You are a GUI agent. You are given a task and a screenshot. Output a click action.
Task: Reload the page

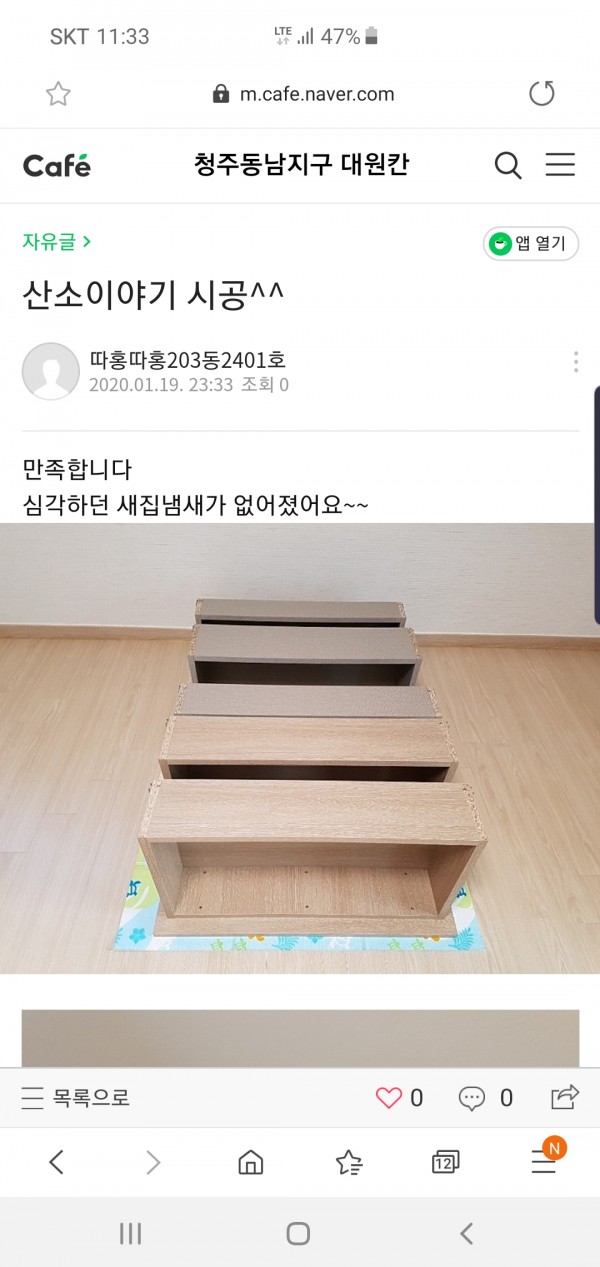click(541, 94)
